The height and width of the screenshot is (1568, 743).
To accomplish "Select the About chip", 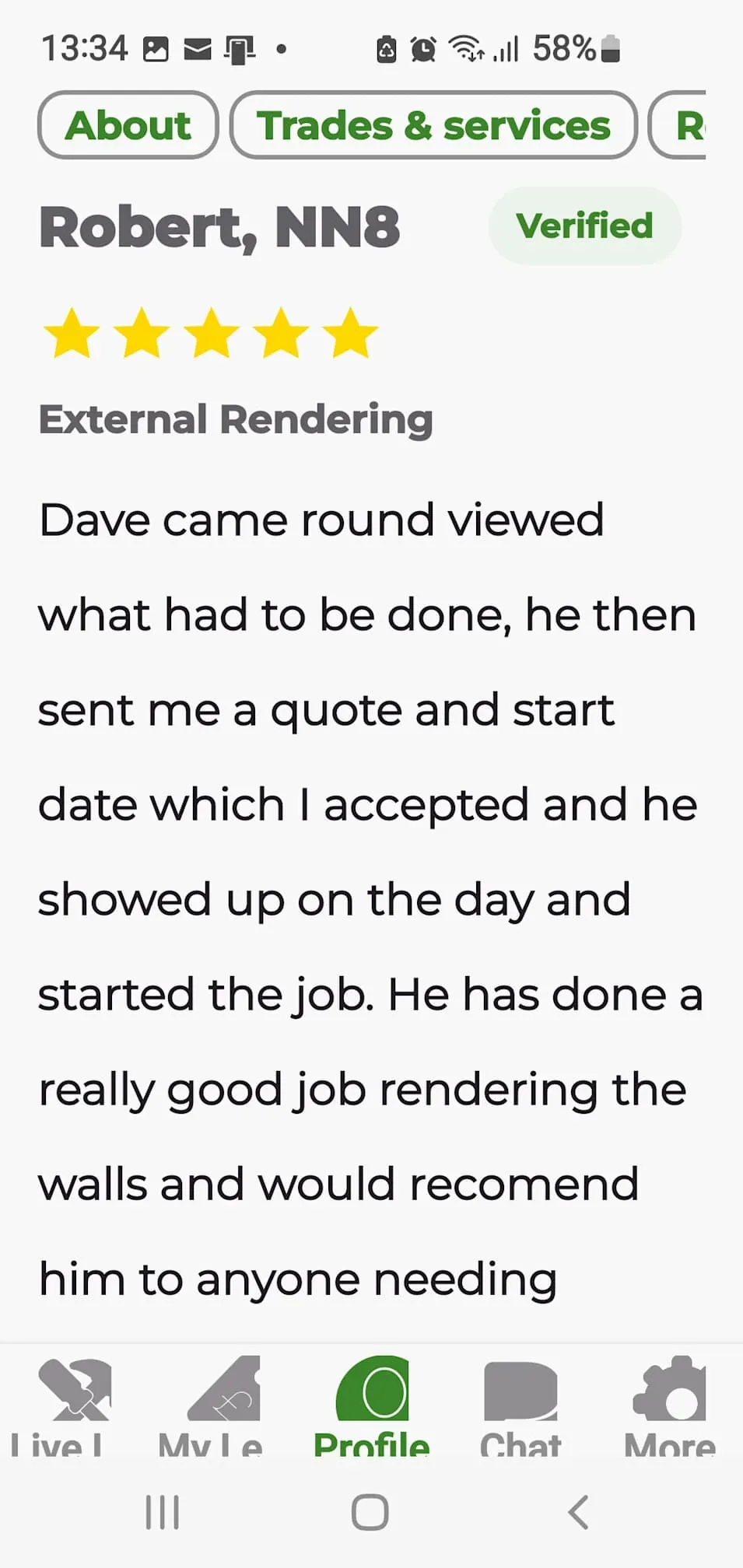I will (128, 125).
